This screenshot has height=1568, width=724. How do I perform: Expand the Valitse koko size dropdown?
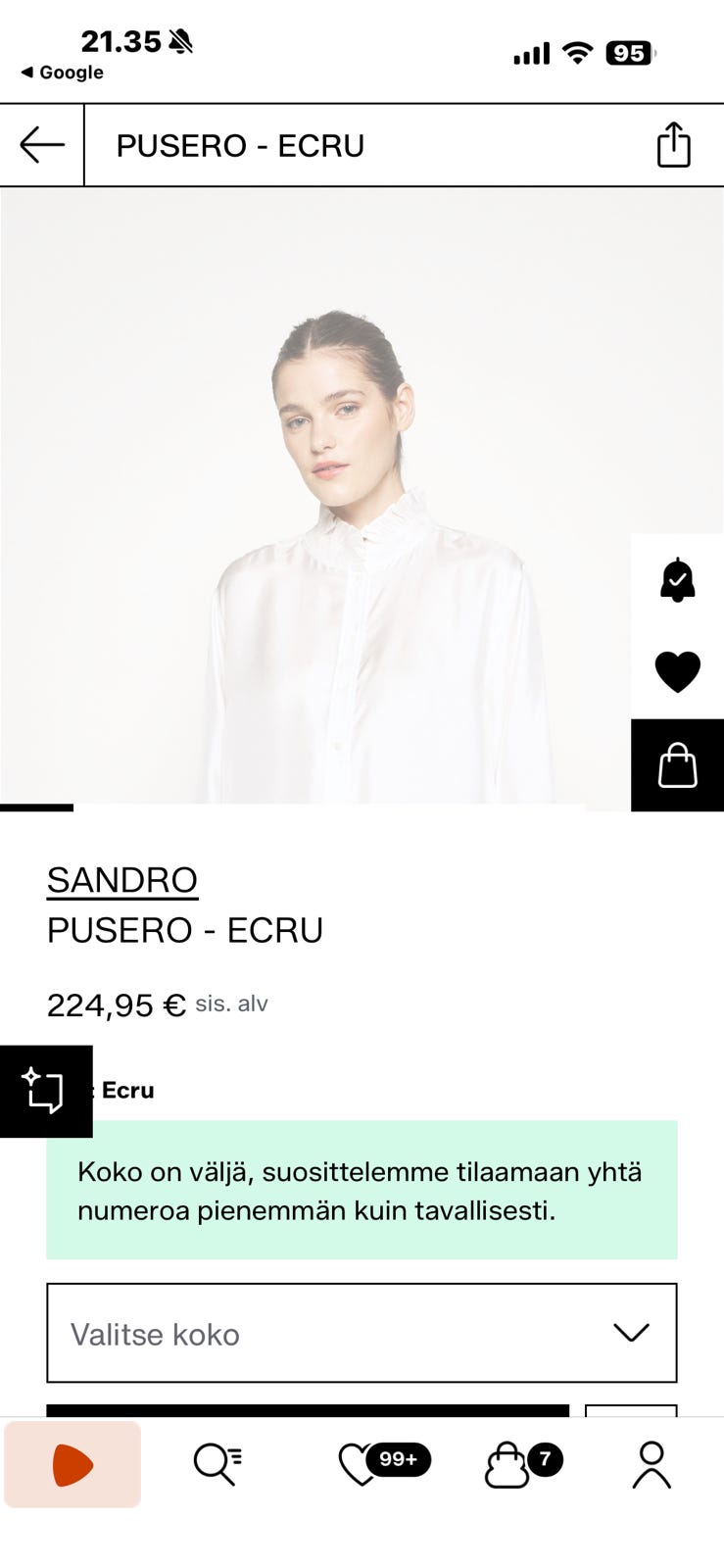tap(362, 1333)
